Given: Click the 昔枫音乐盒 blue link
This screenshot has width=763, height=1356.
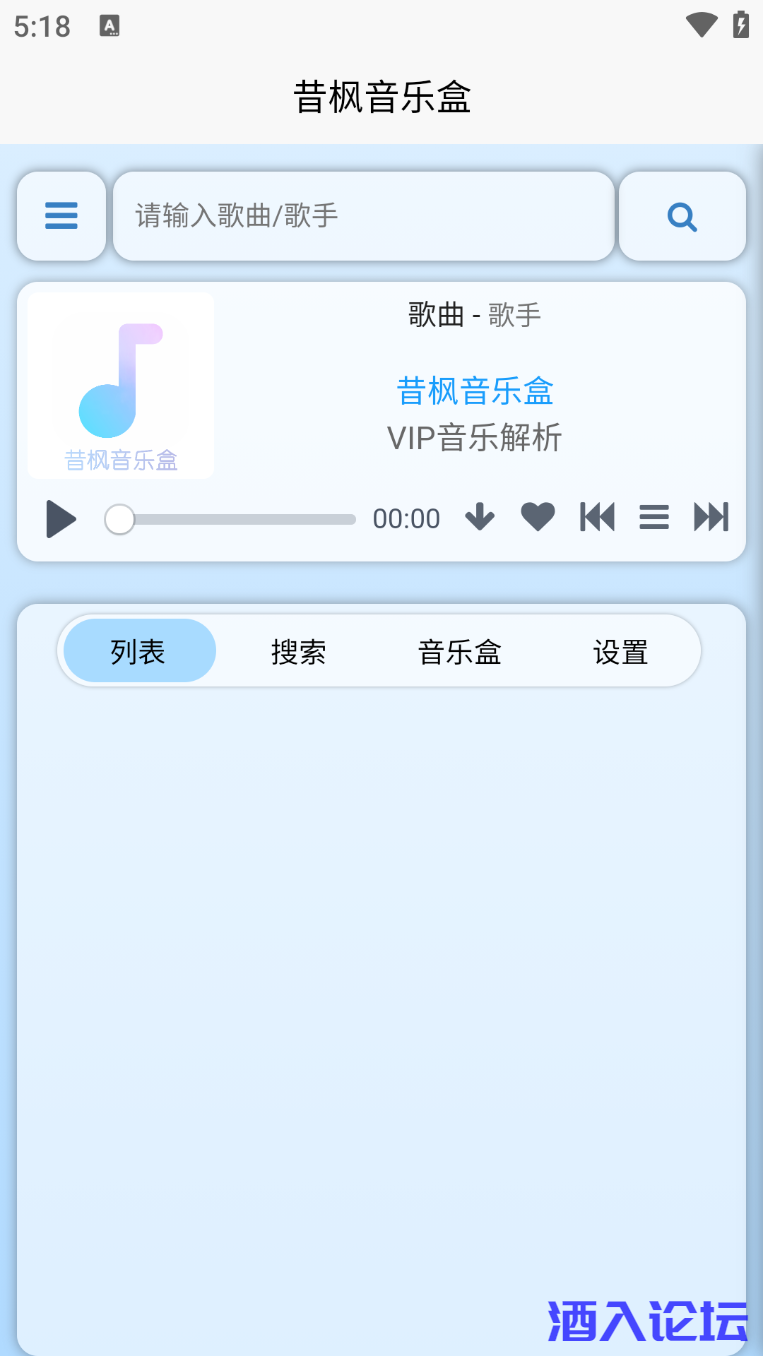Looking at the screenshot, I should [475, 391].
